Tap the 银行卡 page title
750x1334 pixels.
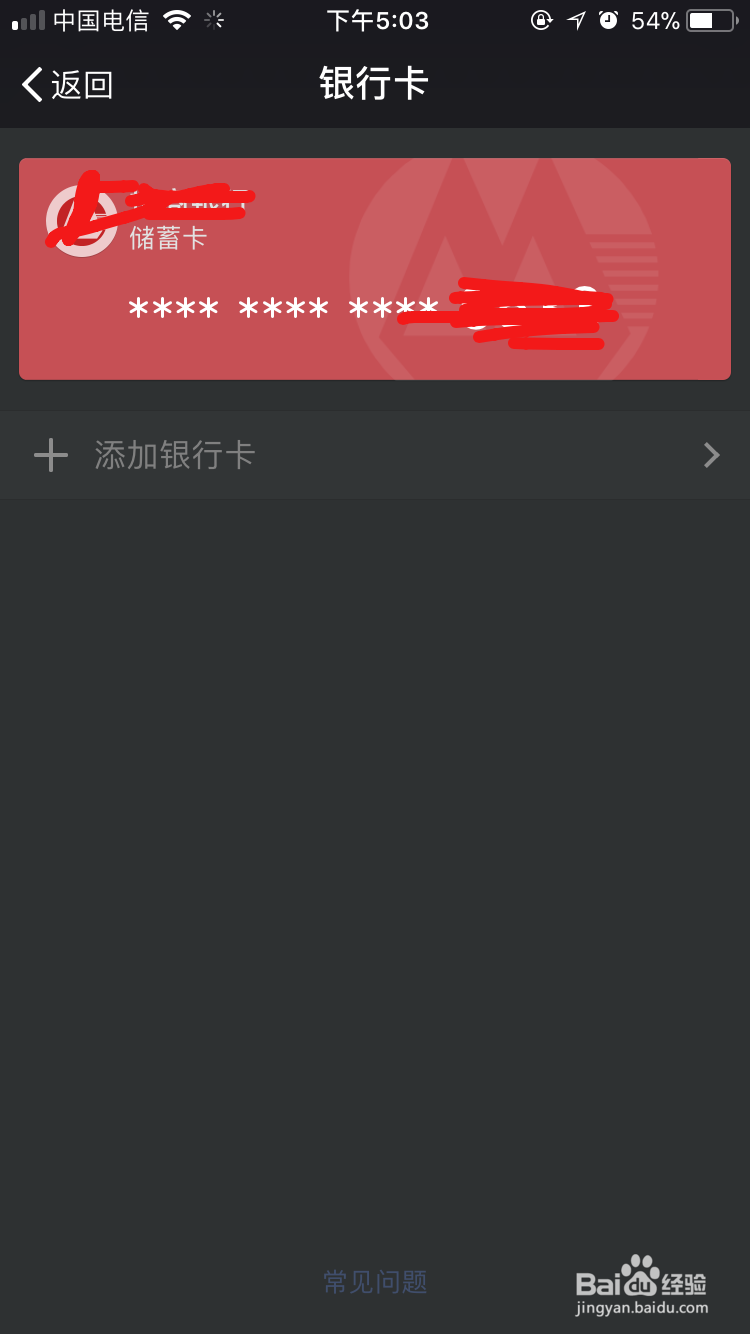[x=375, y=85]
